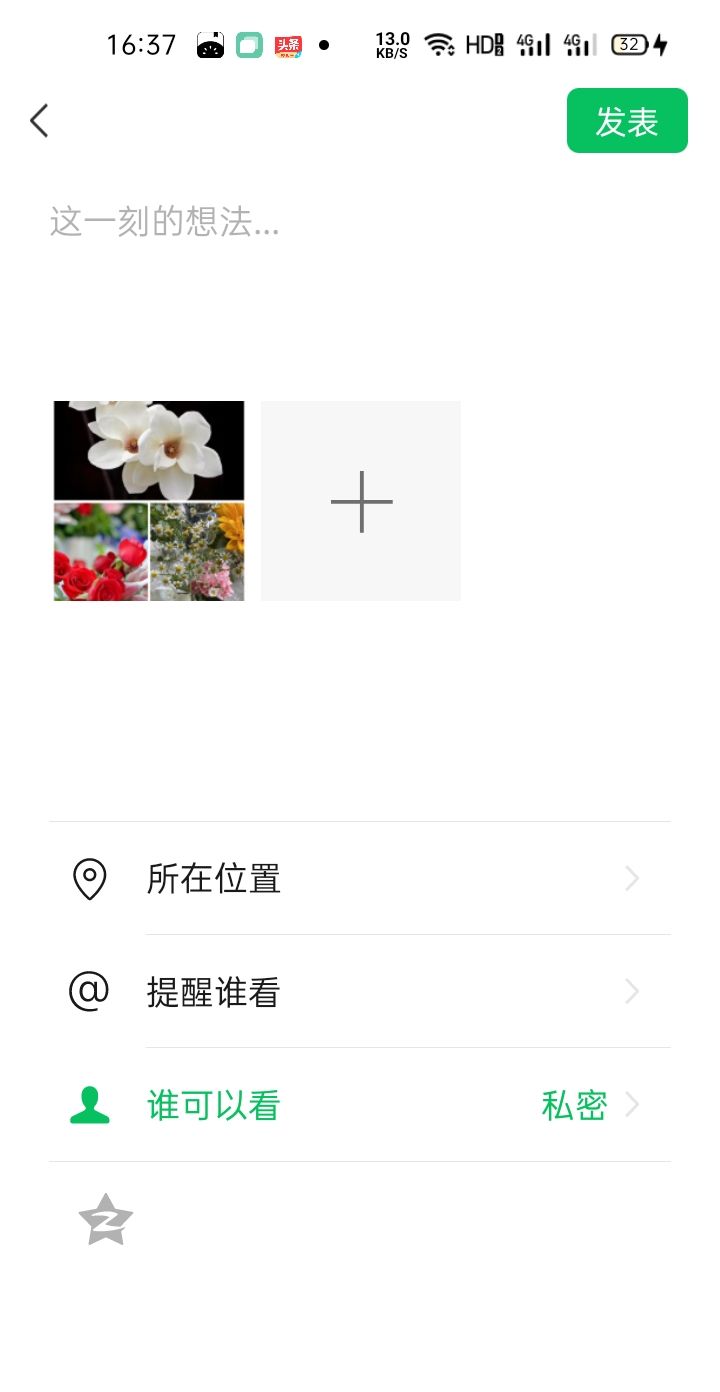Tap the plus icon to add more photos

360,500
